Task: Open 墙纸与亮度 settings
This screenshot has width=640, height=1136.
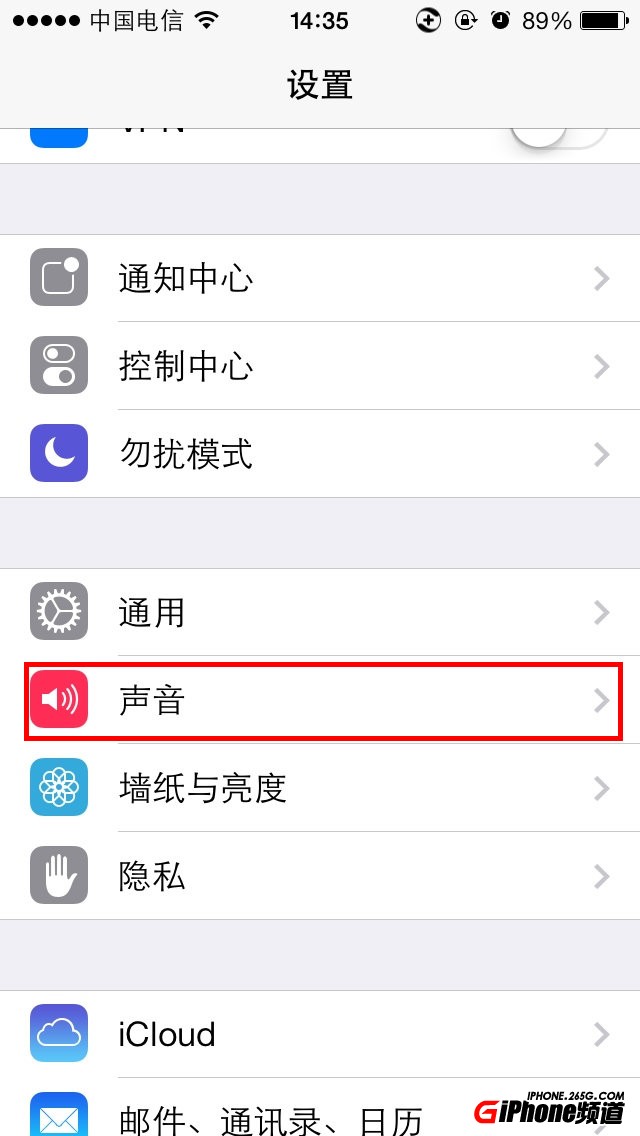Action: (x=320, y=788)
